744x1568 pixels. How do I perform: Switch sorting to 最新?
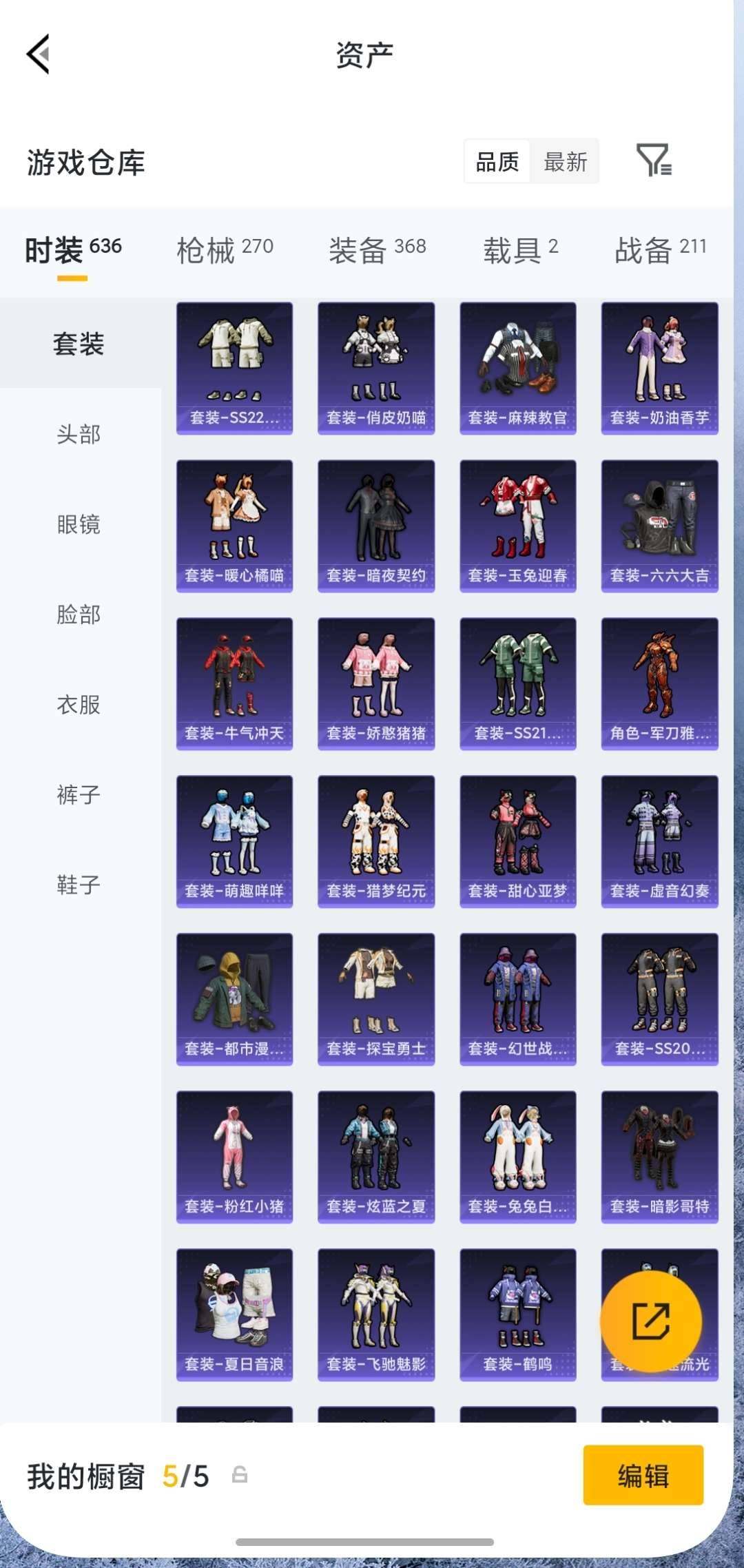pos(565,163)
